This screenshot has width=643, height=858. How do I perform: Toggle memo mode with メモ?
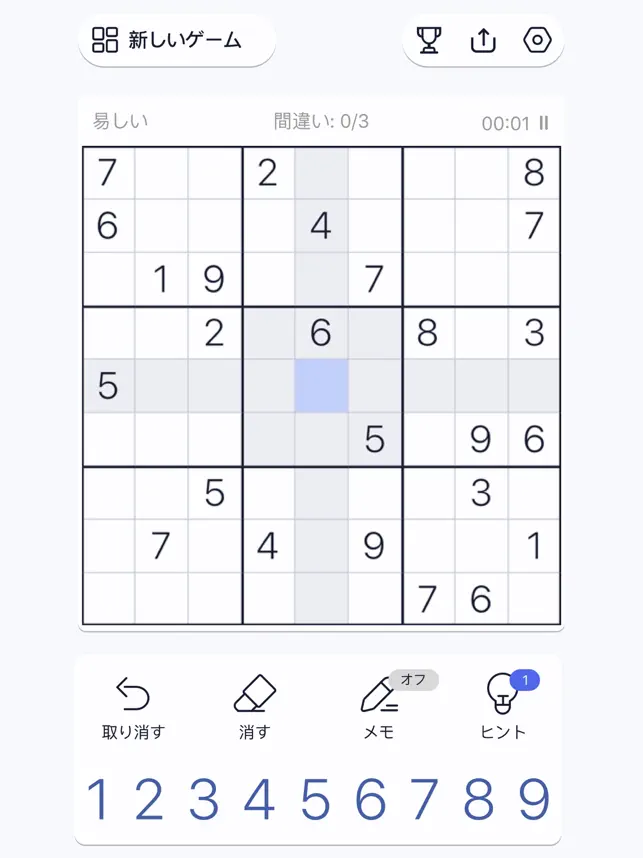379,706
